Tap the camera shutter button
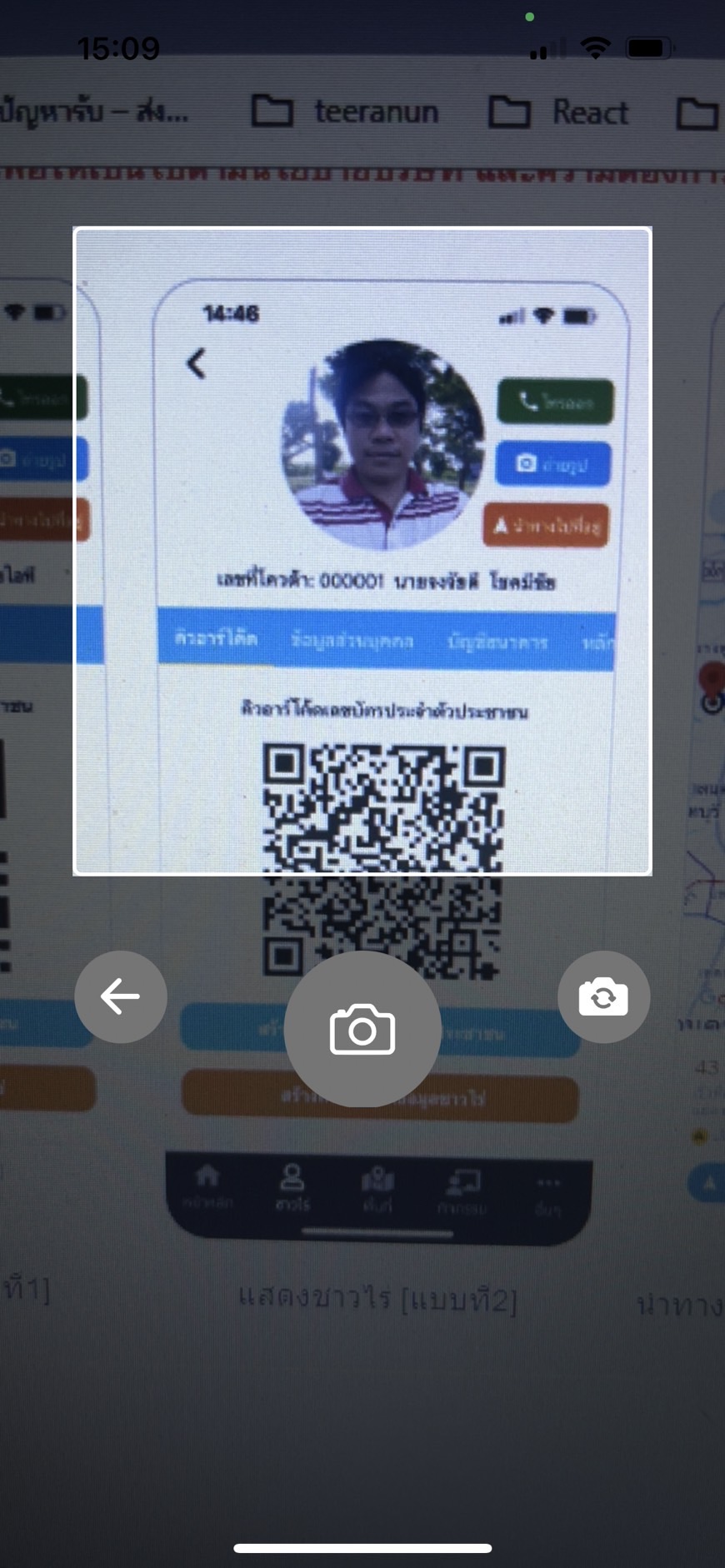The height and width of the screenshot is (1568, 725). [x=362, y=1029]
